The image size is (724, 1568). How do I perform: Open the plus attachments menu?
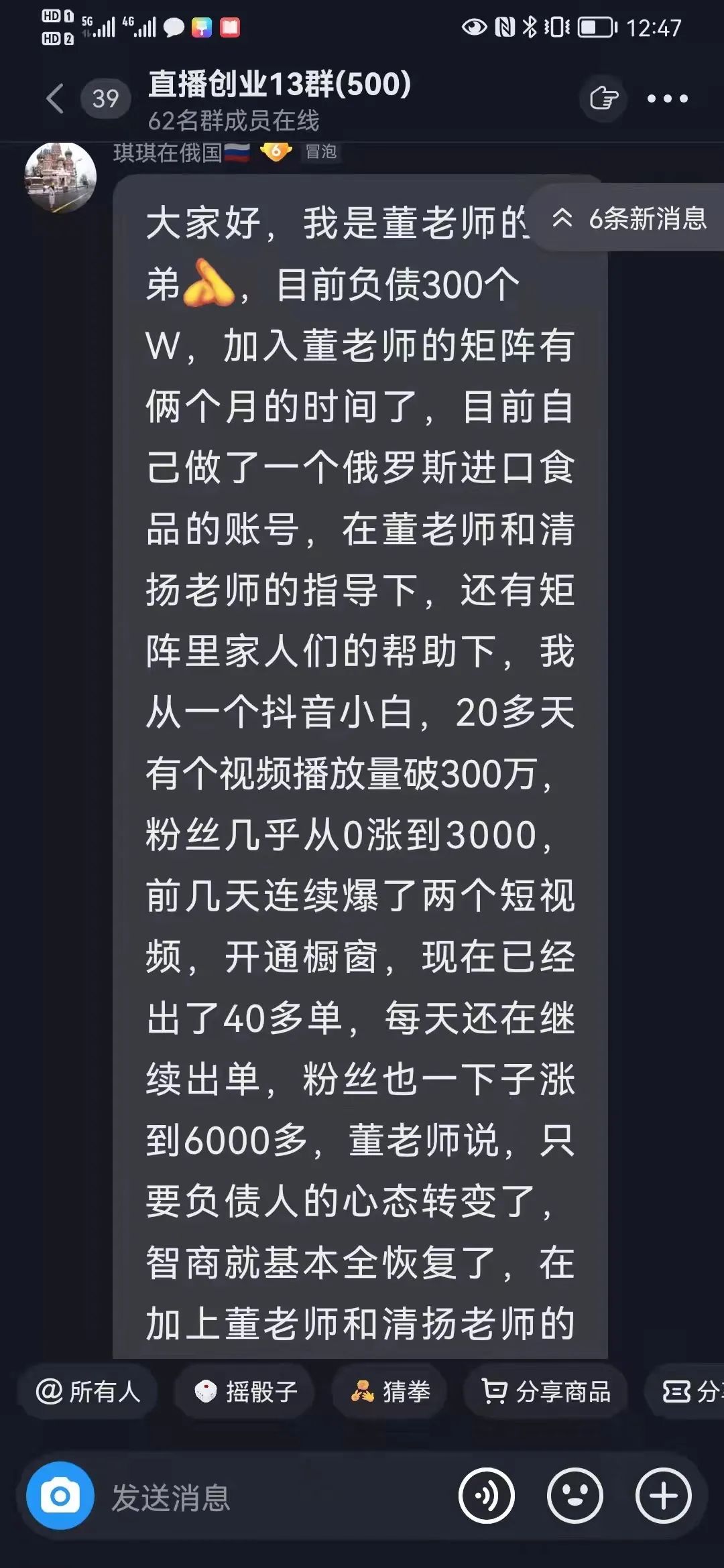coord(663,1496)
